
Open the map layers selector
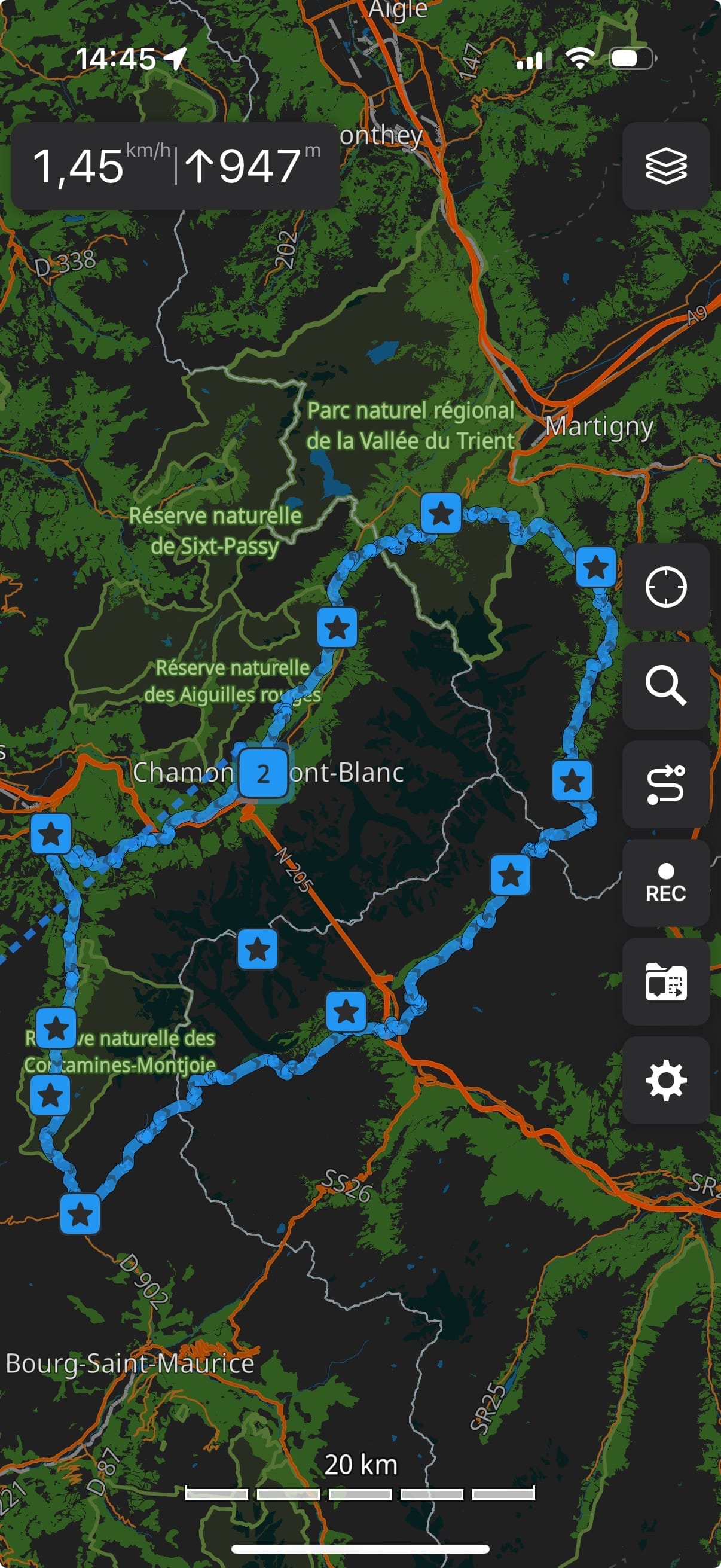(665, 166)
